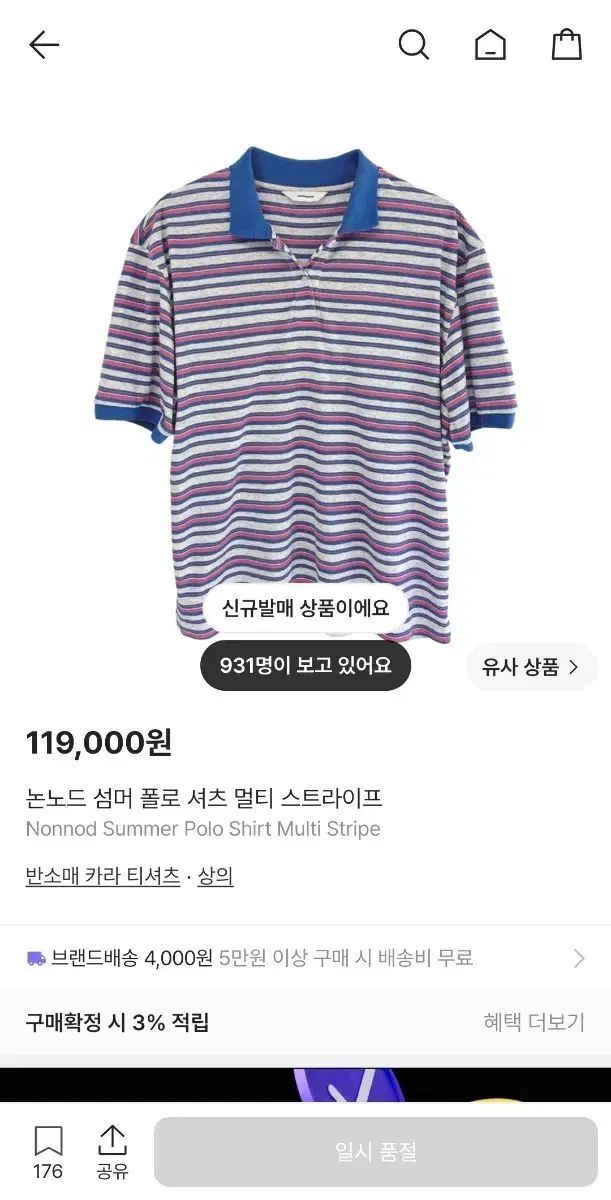This screenshot has width=611, height=1200.
Task: Open the search magnifier icon
Action: coord(413,44)
